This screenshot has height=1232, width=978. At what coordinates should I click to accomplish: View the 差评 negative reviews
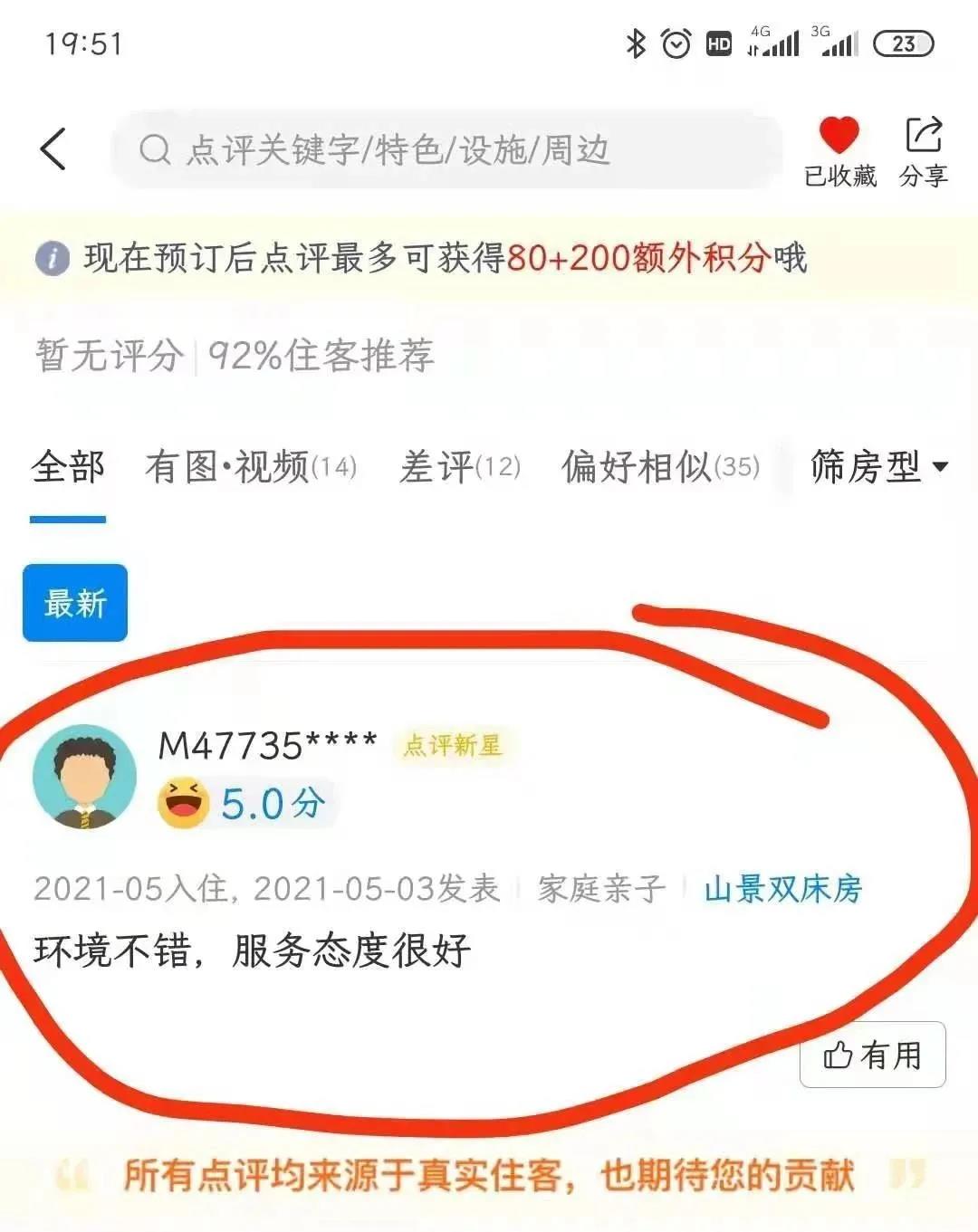(x=460, y=469)
